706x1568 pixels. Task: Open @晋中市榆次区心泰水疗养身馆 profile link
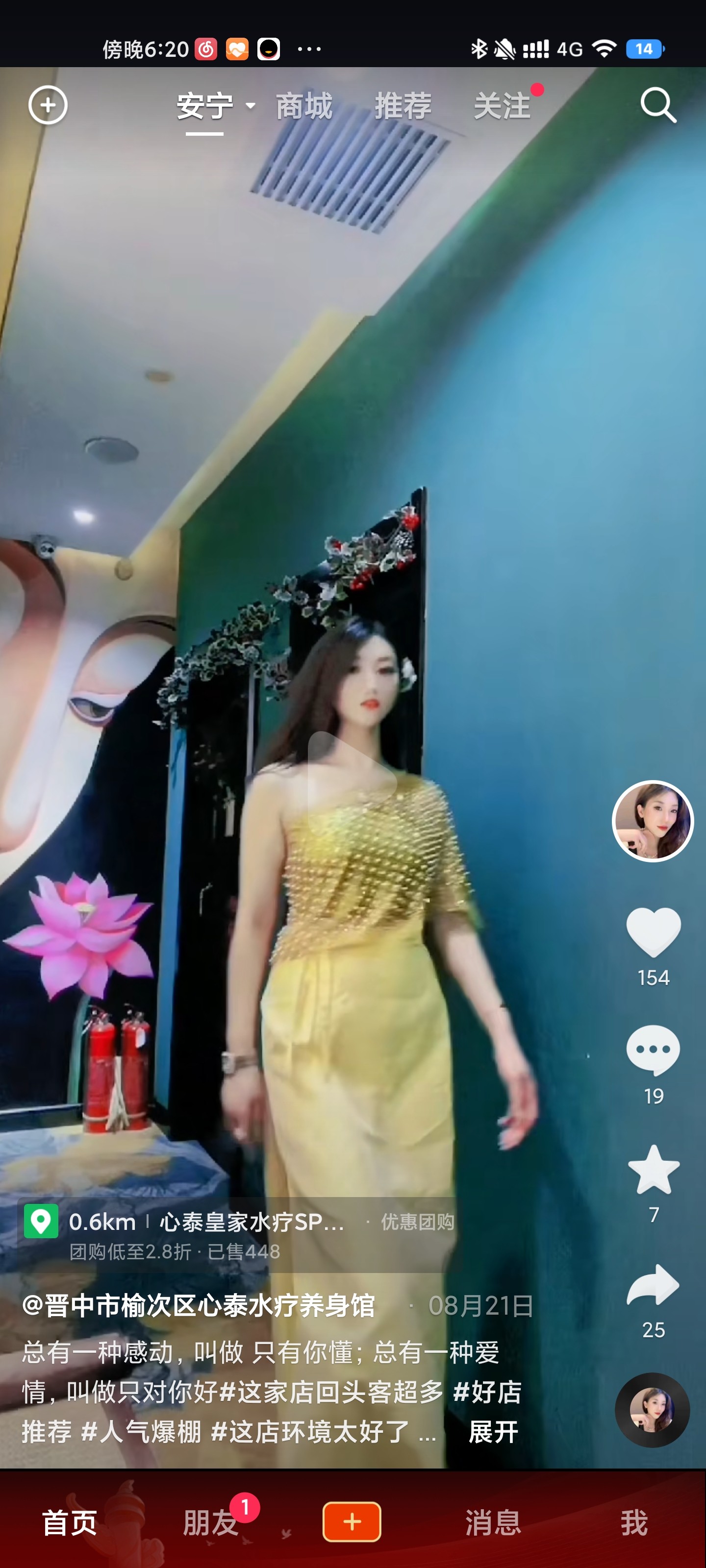199,1306
